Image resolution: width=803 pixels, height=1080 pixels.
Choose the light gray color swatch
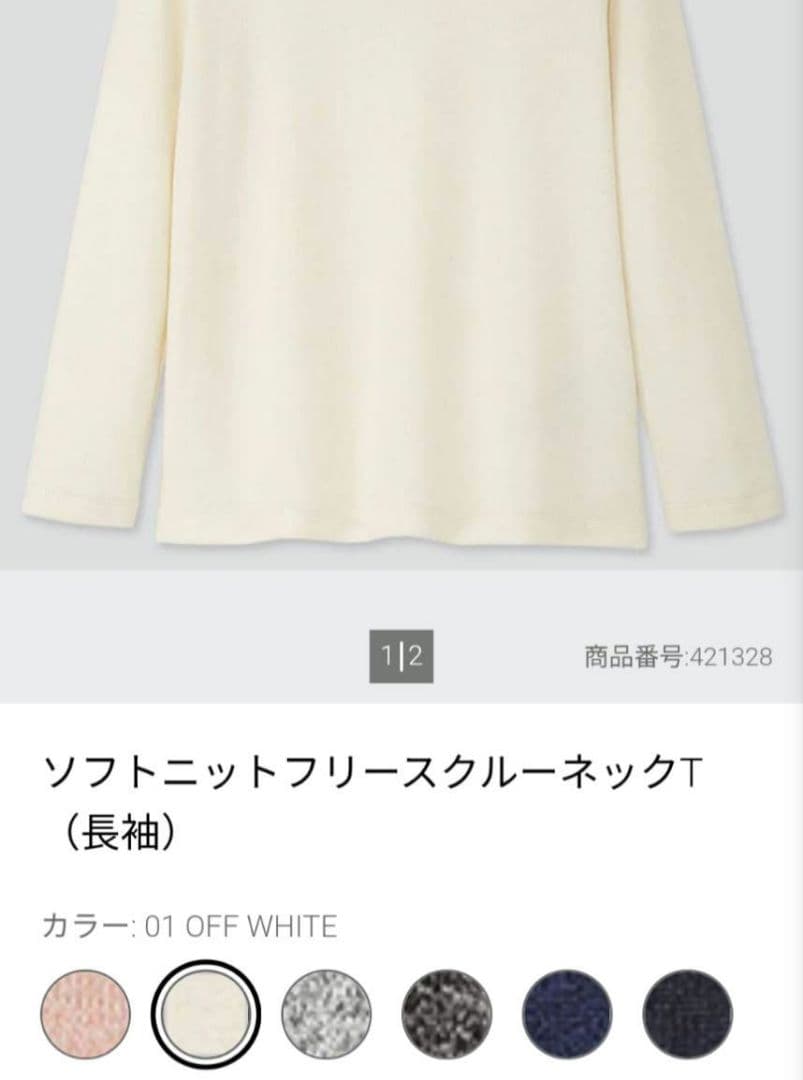point(326,1015)
